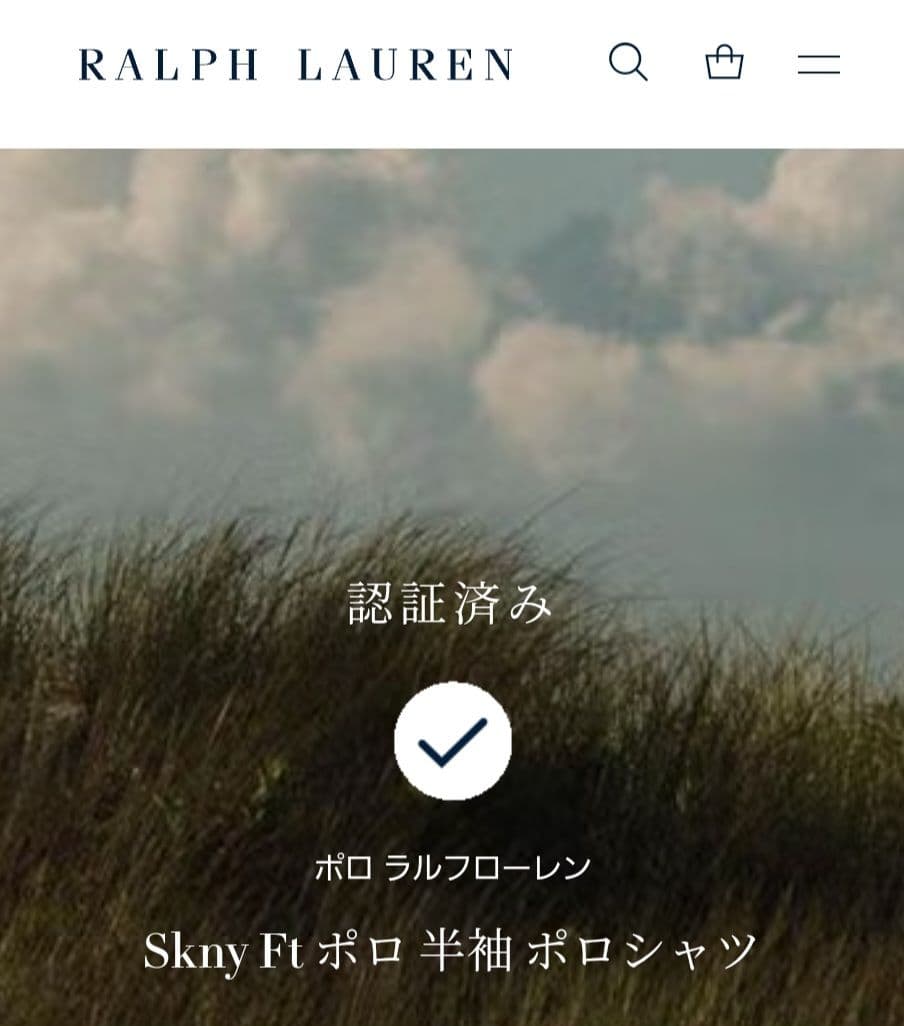This screenshot has height=1026, width=904.
Task: View the shopping bag
Action: coord(724,63)
